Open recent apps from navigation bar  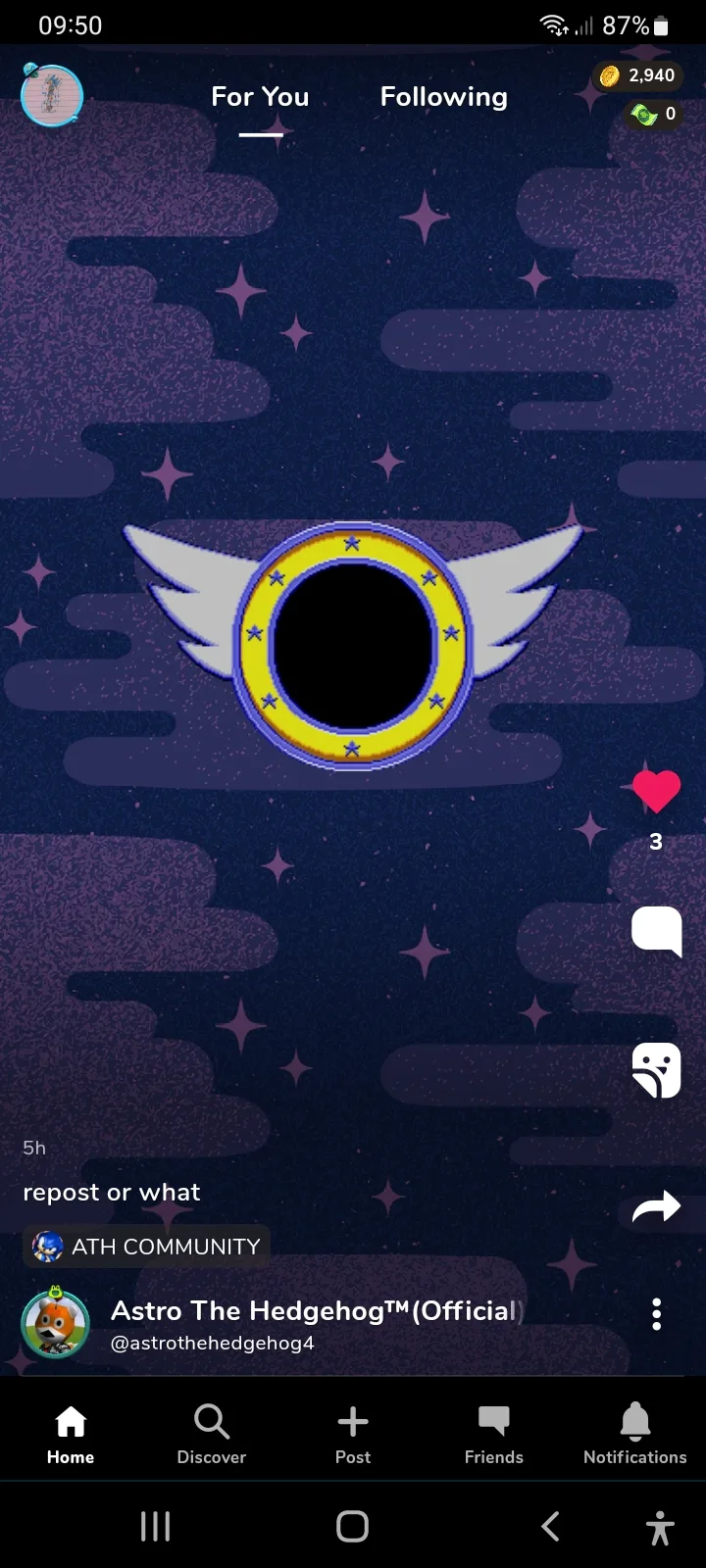(x=155, y=1526)
